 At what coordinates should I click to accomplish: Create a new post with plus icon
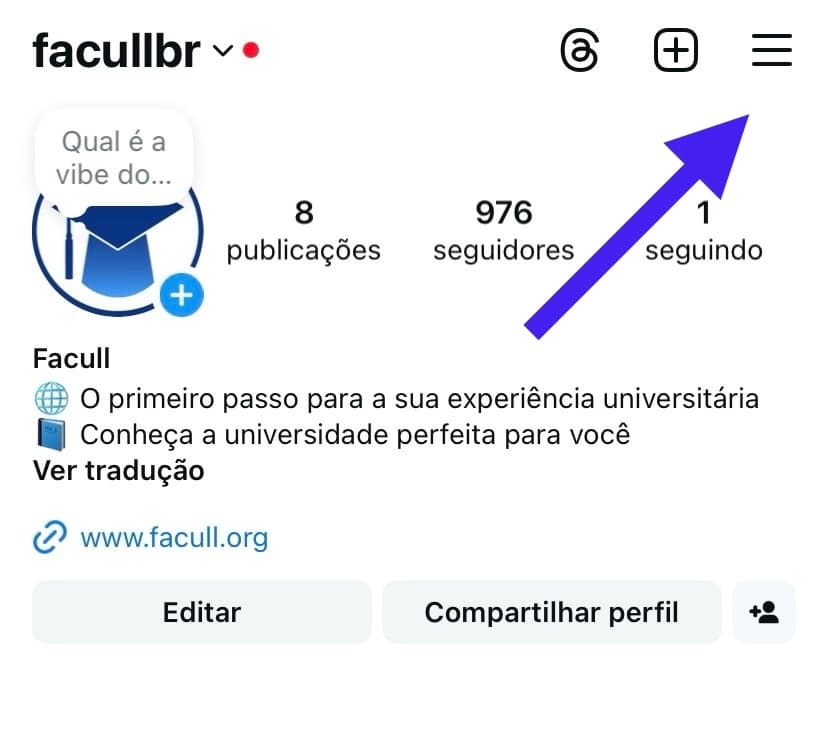pyautogui.click(x=675, y=50)
